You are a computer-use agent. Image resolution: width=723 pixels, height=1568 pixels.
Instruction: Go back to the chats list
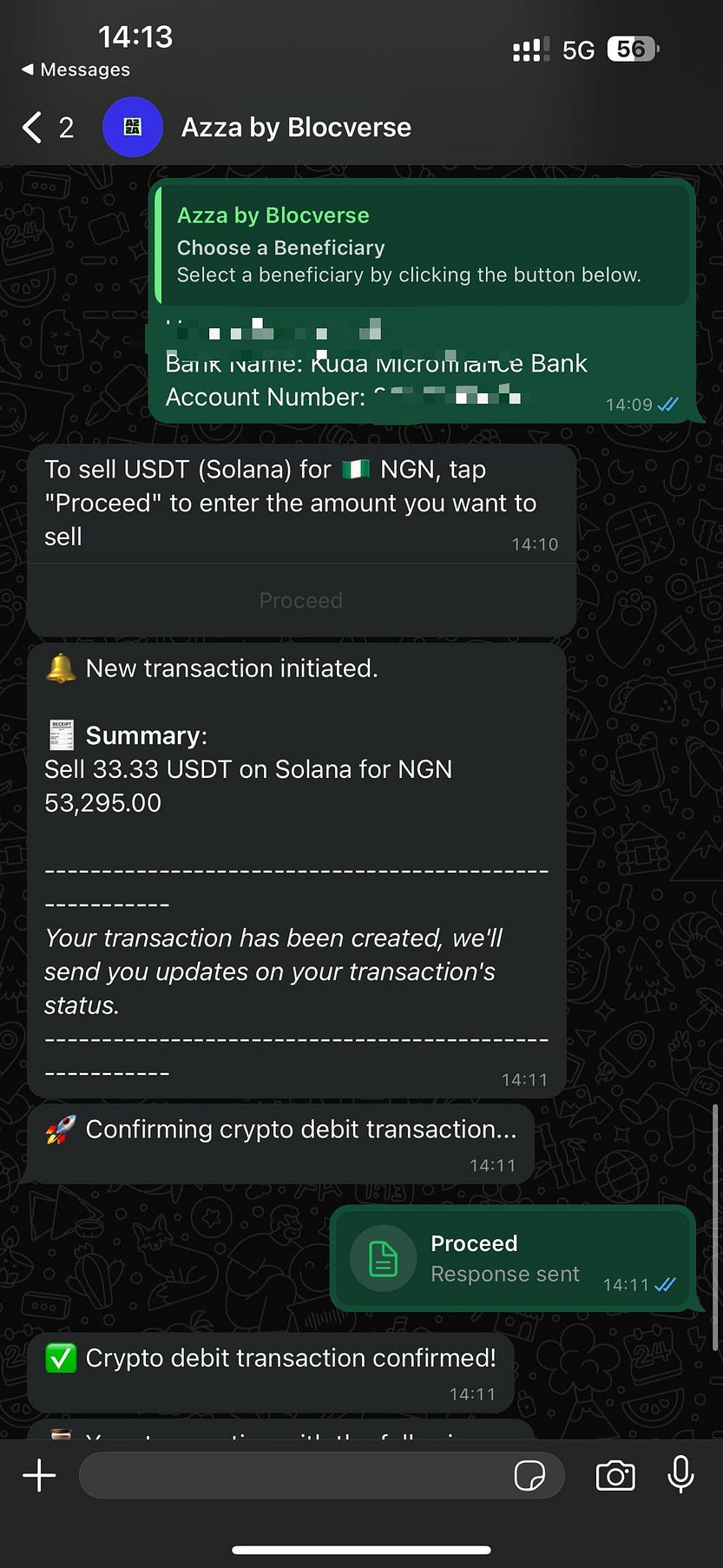[47, 128]
